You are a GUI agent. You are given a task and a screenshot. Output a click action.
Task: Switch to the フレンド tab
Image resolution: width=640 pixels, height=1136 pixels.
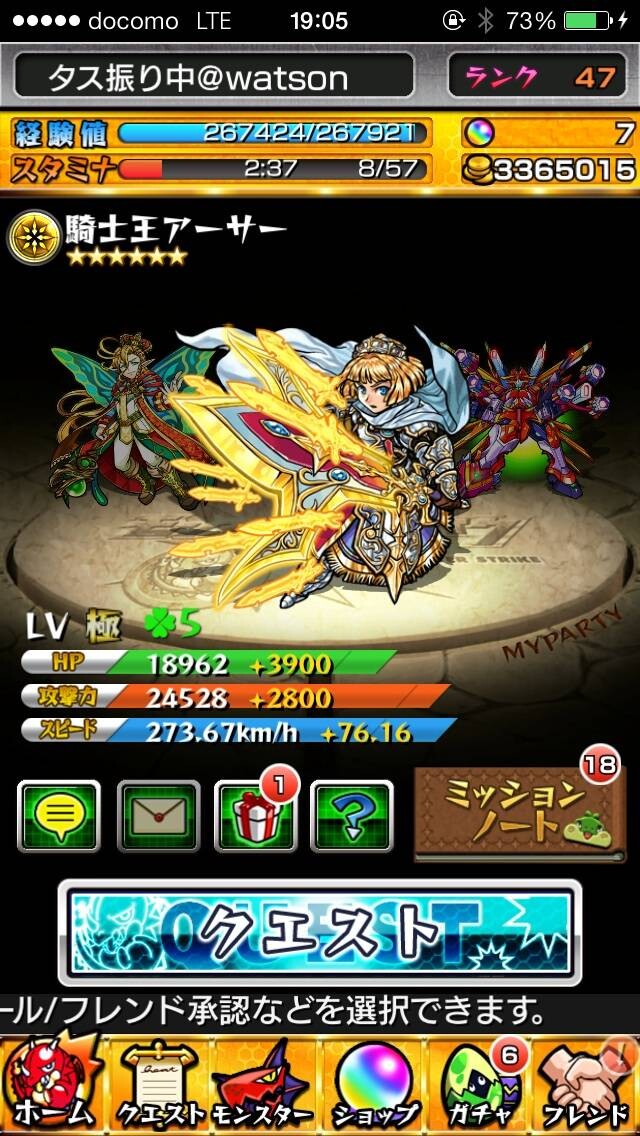pos(586,1086)
